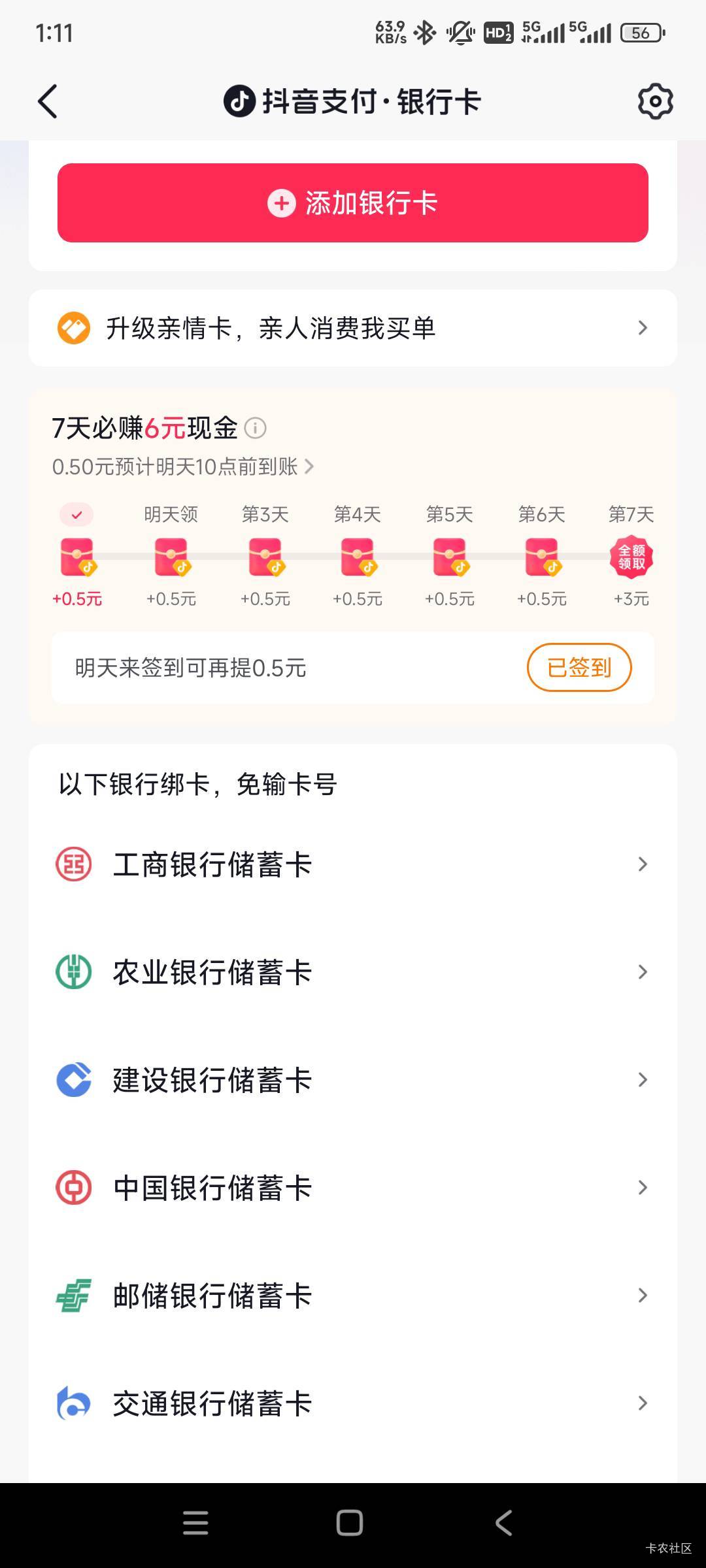The image size is (706, 1568).
Task: Go back using the header arrow
Action: point(48,101)
